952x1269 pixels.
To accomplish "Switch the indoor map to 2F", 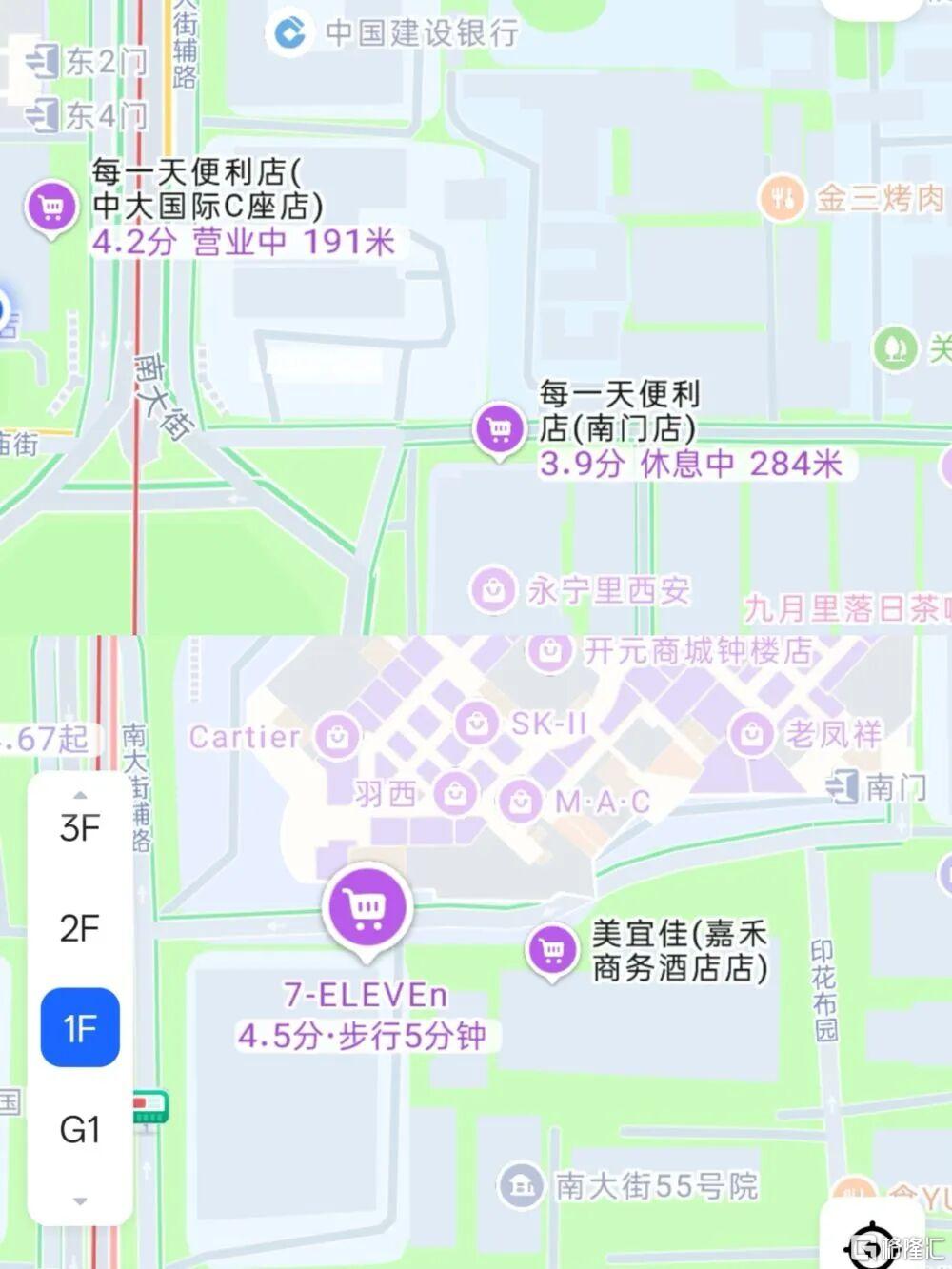I will tap(80, 928).
